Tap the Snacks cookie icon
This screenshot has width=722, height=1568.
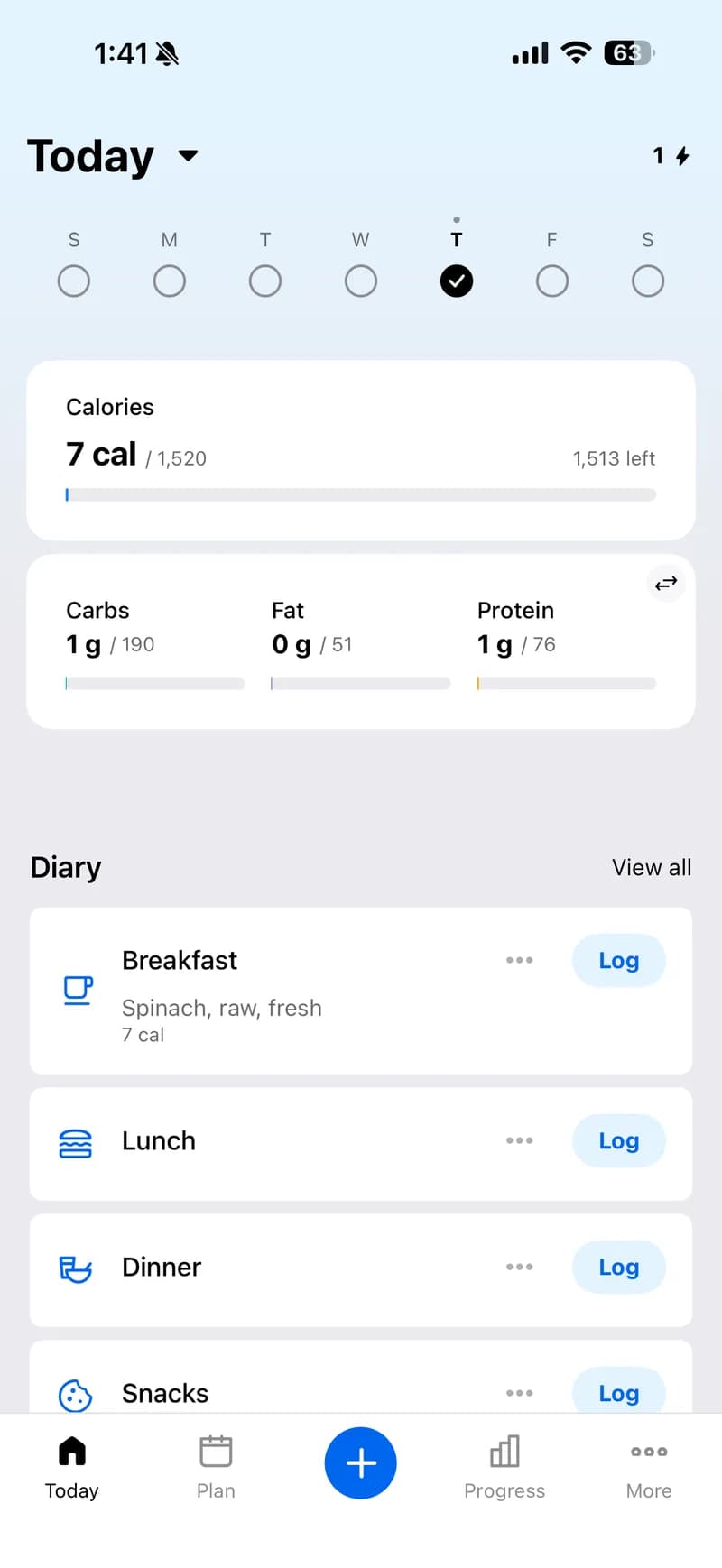coord(75,1395)
